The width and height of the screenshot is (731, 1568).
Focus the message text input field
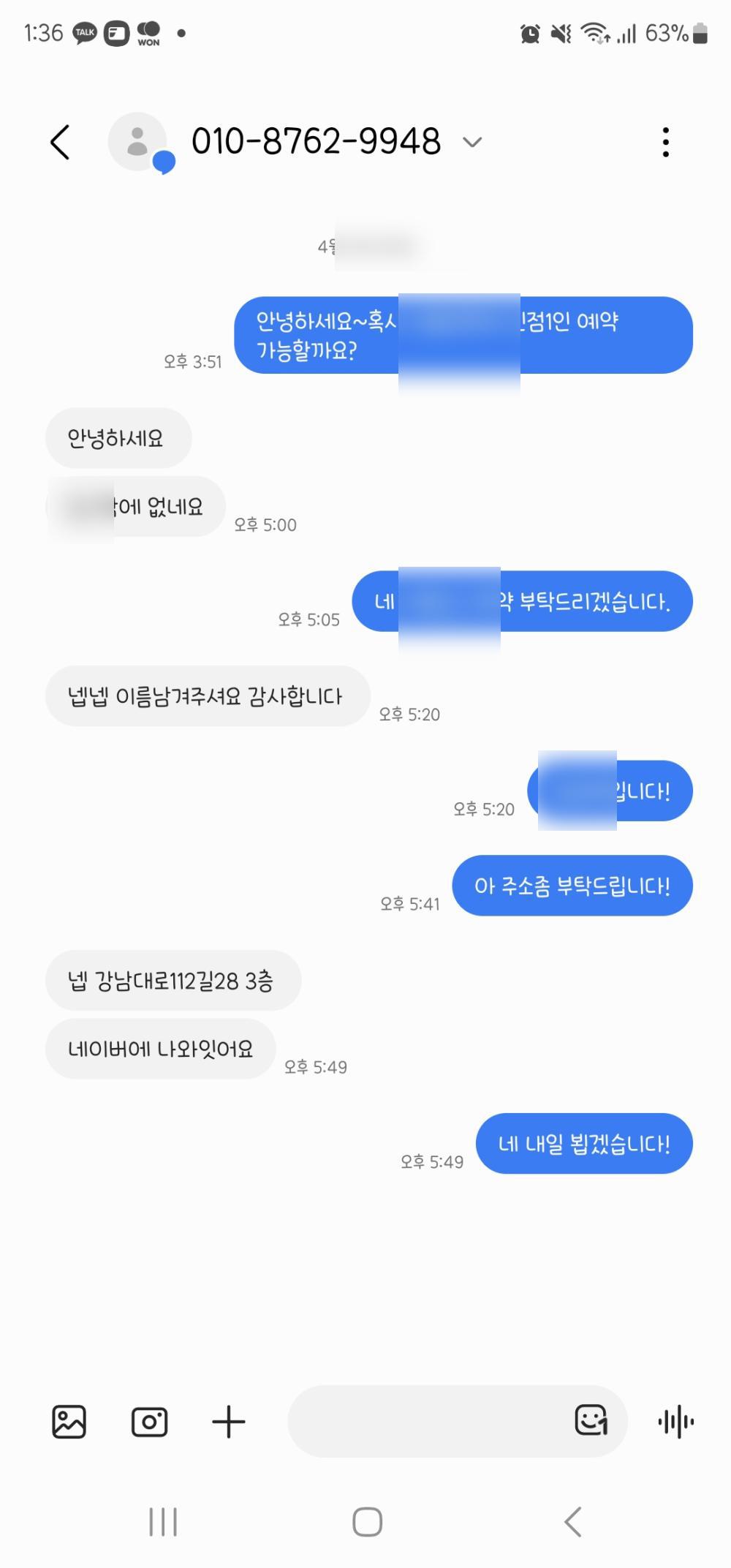[x=428, y=1421]
